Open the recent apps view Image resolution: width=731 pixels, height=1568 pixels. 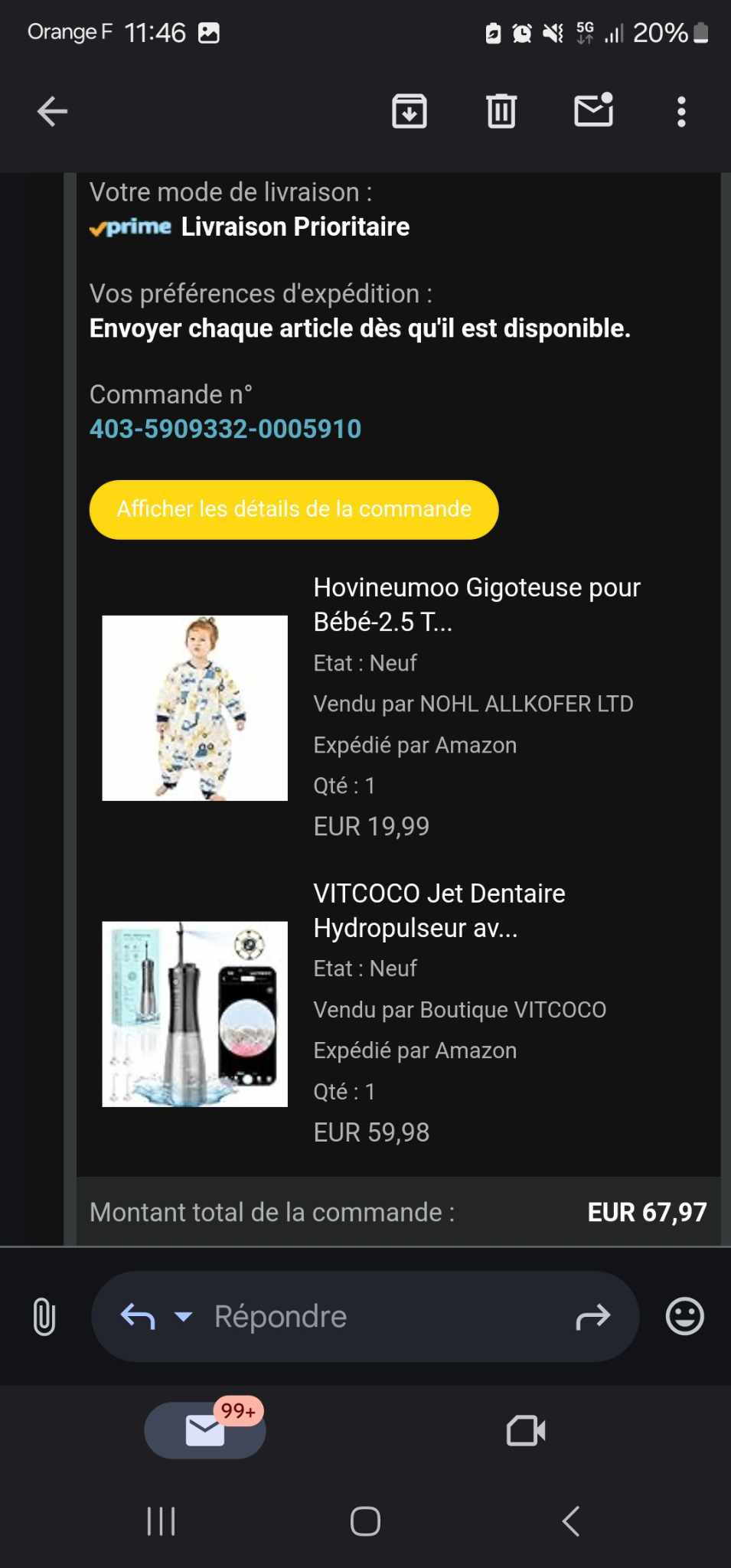pyautogui.click(x=161, y=1521)
